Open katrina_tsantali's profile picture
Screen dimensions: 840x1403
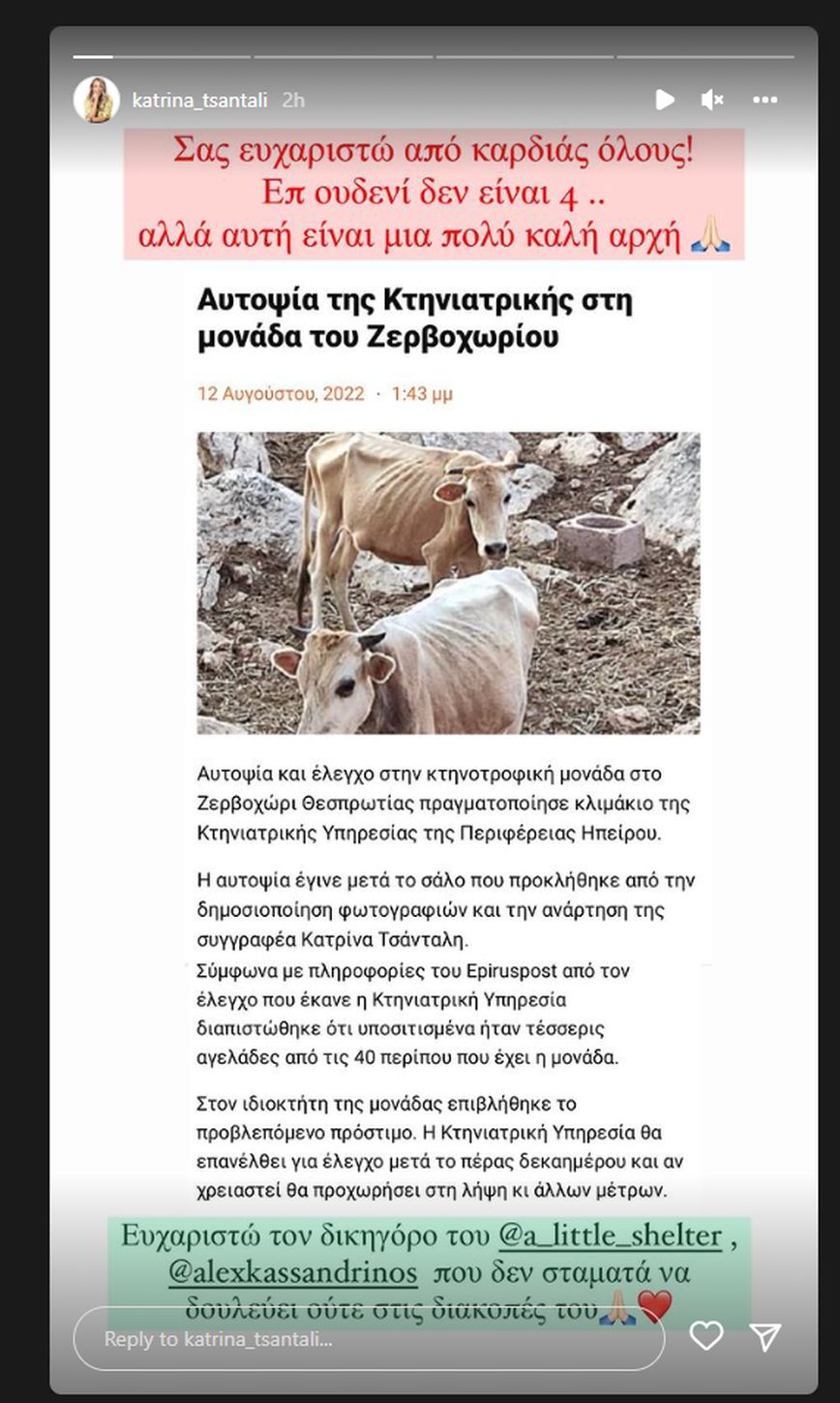tap(97, 100)
